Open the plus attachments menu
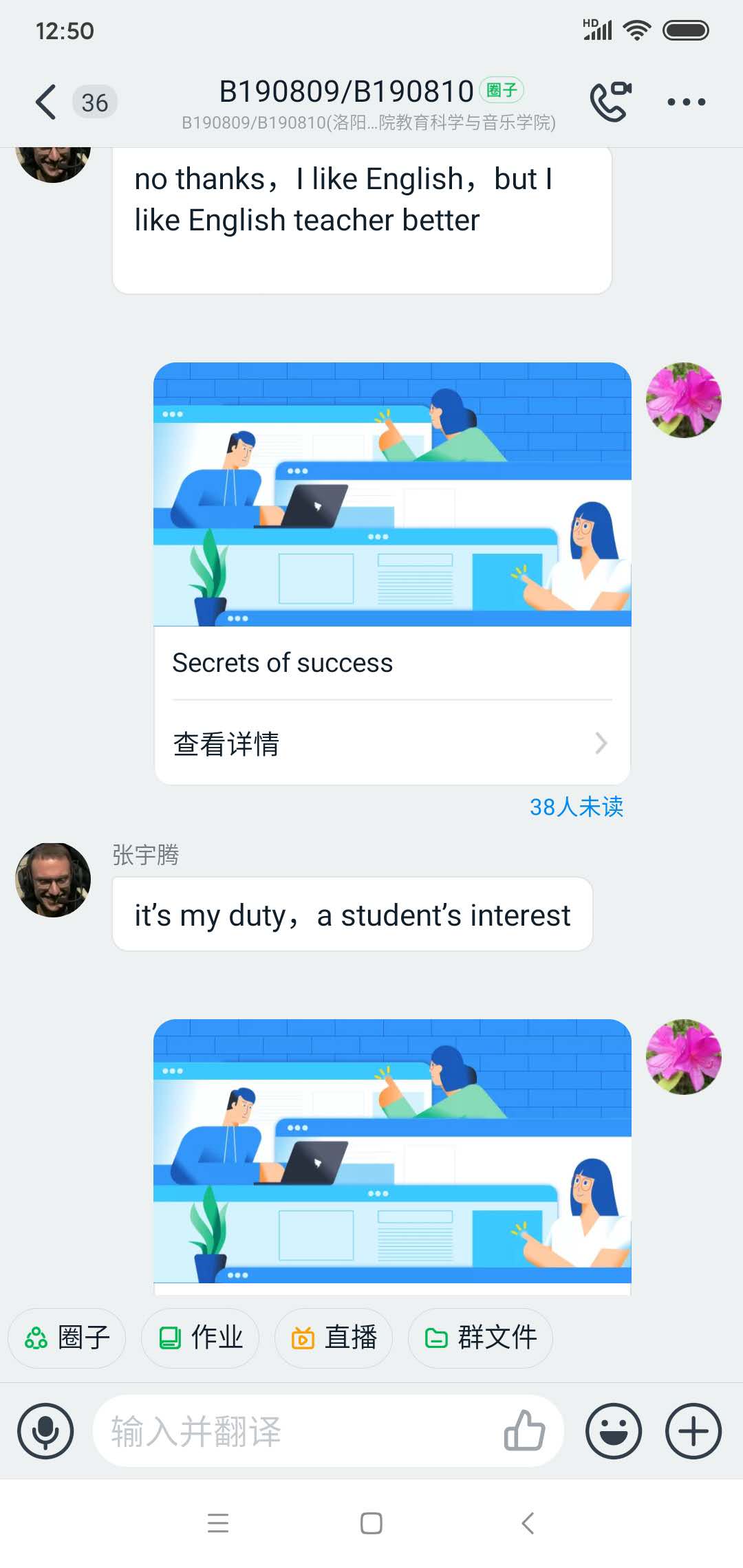The height and width of the screenshot is (1568, 743). tap(693, 1431)
